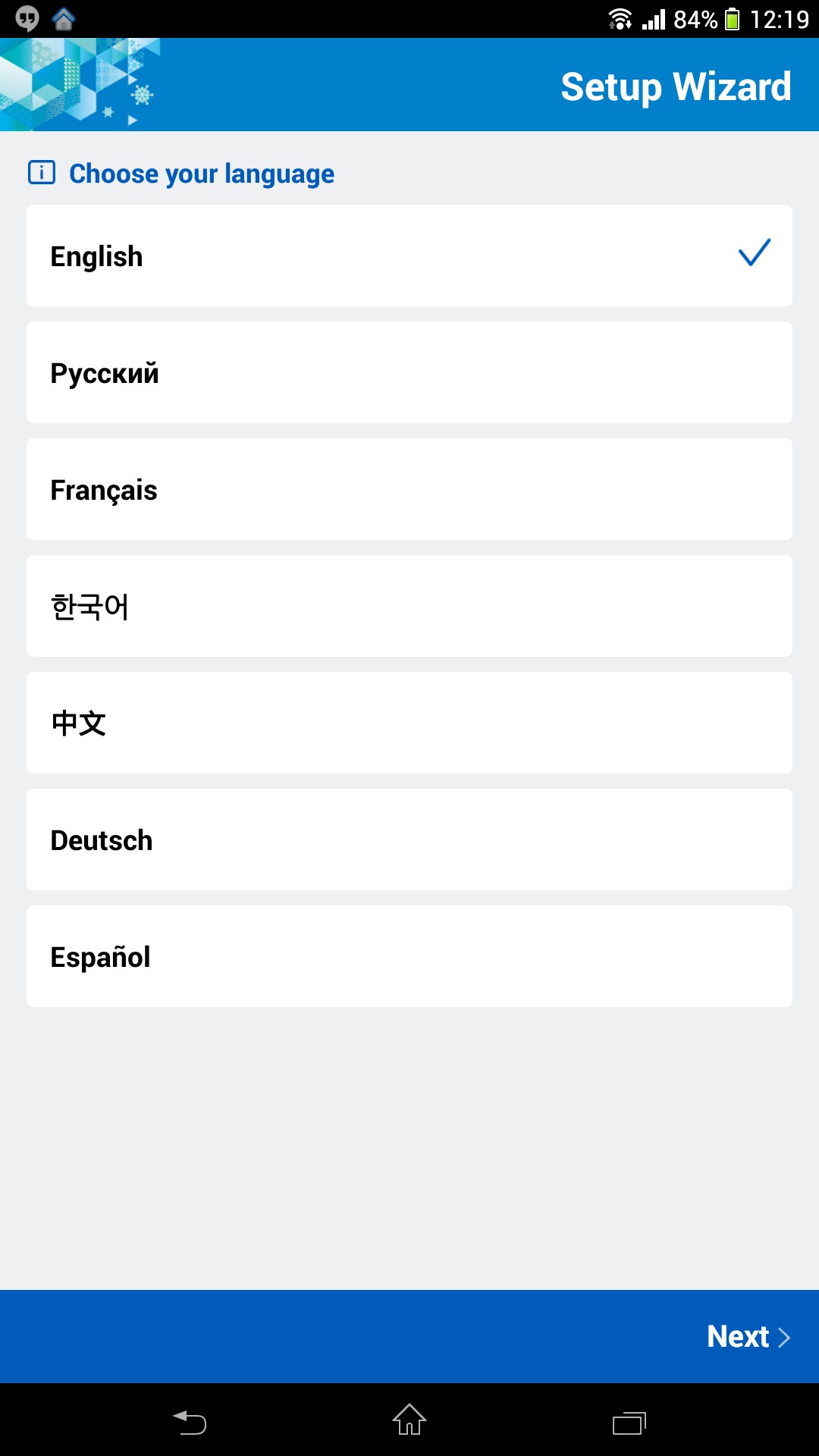The width and height of the screenshot is (819, 1456).
Task: Go back using the system back button
Action: [190, 1421]
